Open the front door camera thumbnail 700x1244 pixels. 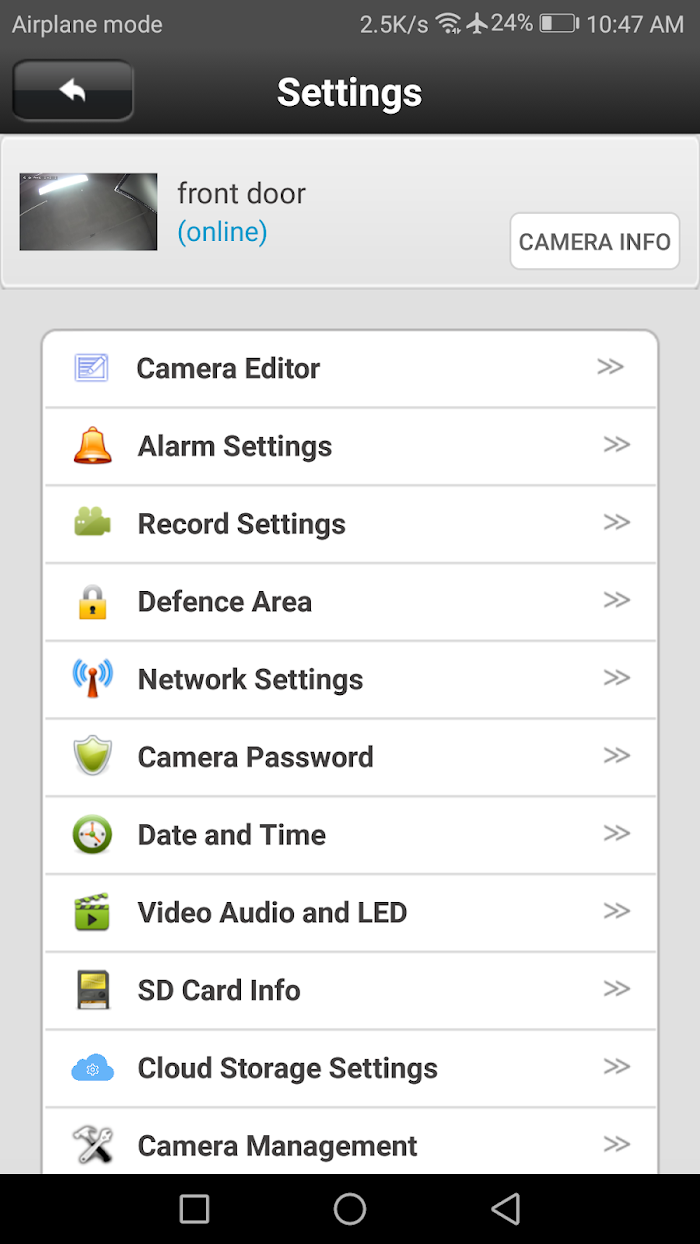[89, 211]
